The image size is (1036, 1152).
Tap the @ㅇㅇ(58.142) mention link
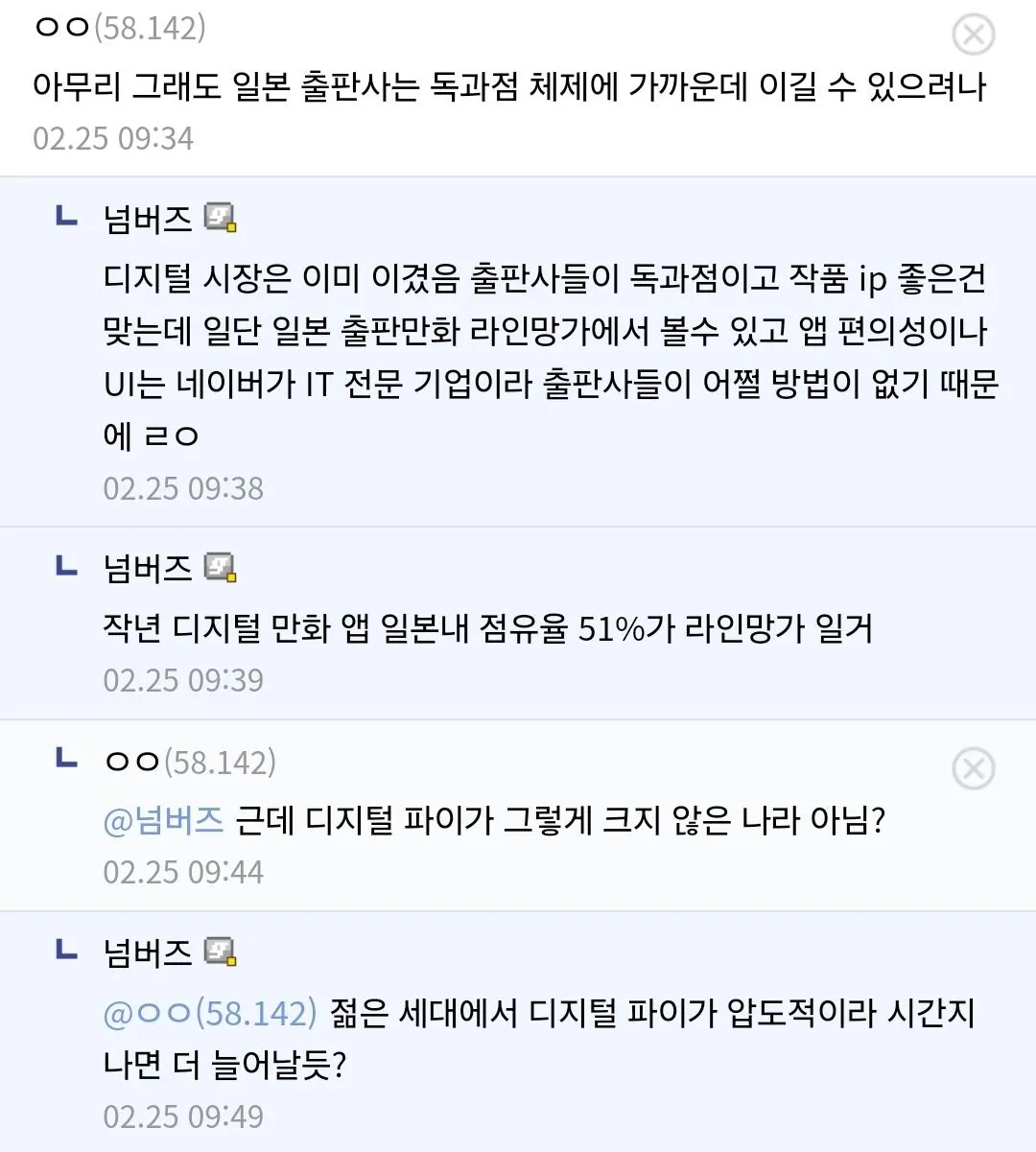pyautogui.click(x=209, y=1013)
